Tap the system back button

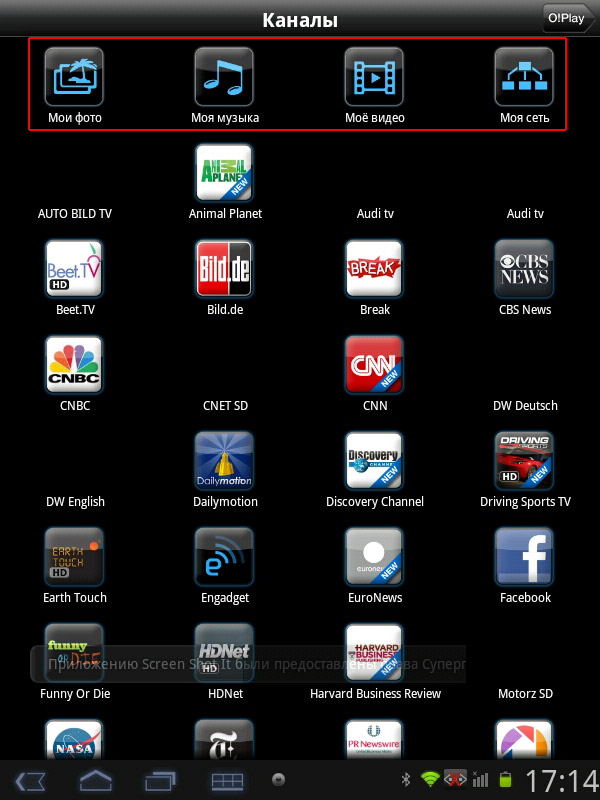point(31,780)
